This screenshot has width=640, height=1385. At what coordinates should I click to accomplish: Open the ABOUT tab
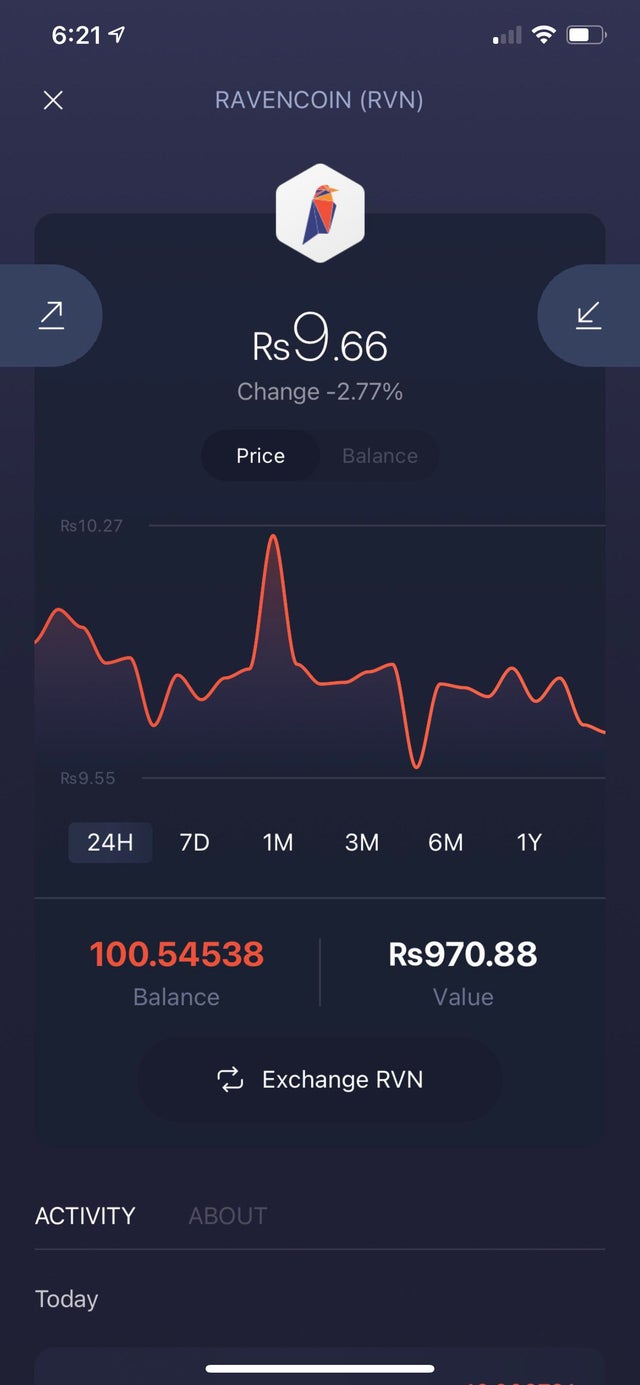pos(228,1216)
